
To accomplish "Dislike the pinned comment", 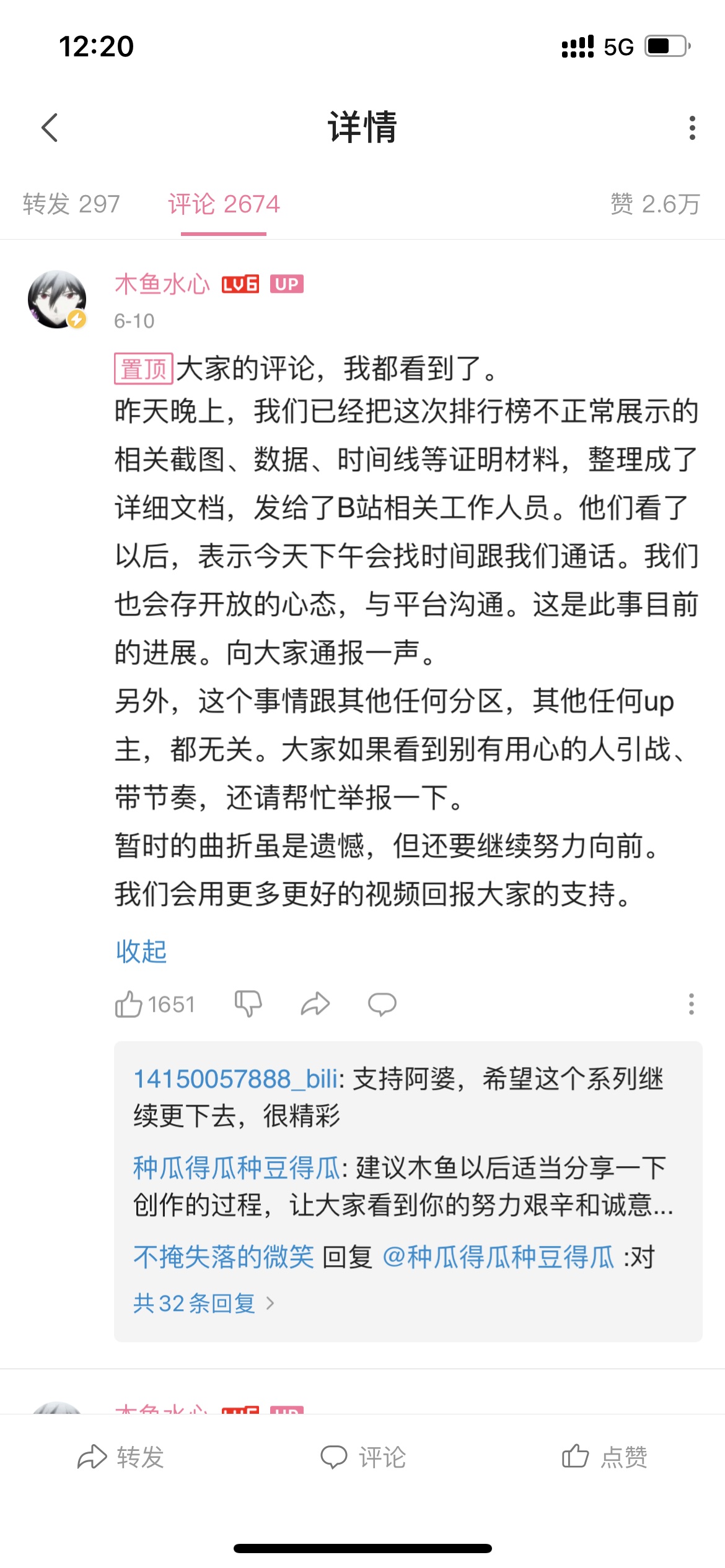I will 248,1004.
